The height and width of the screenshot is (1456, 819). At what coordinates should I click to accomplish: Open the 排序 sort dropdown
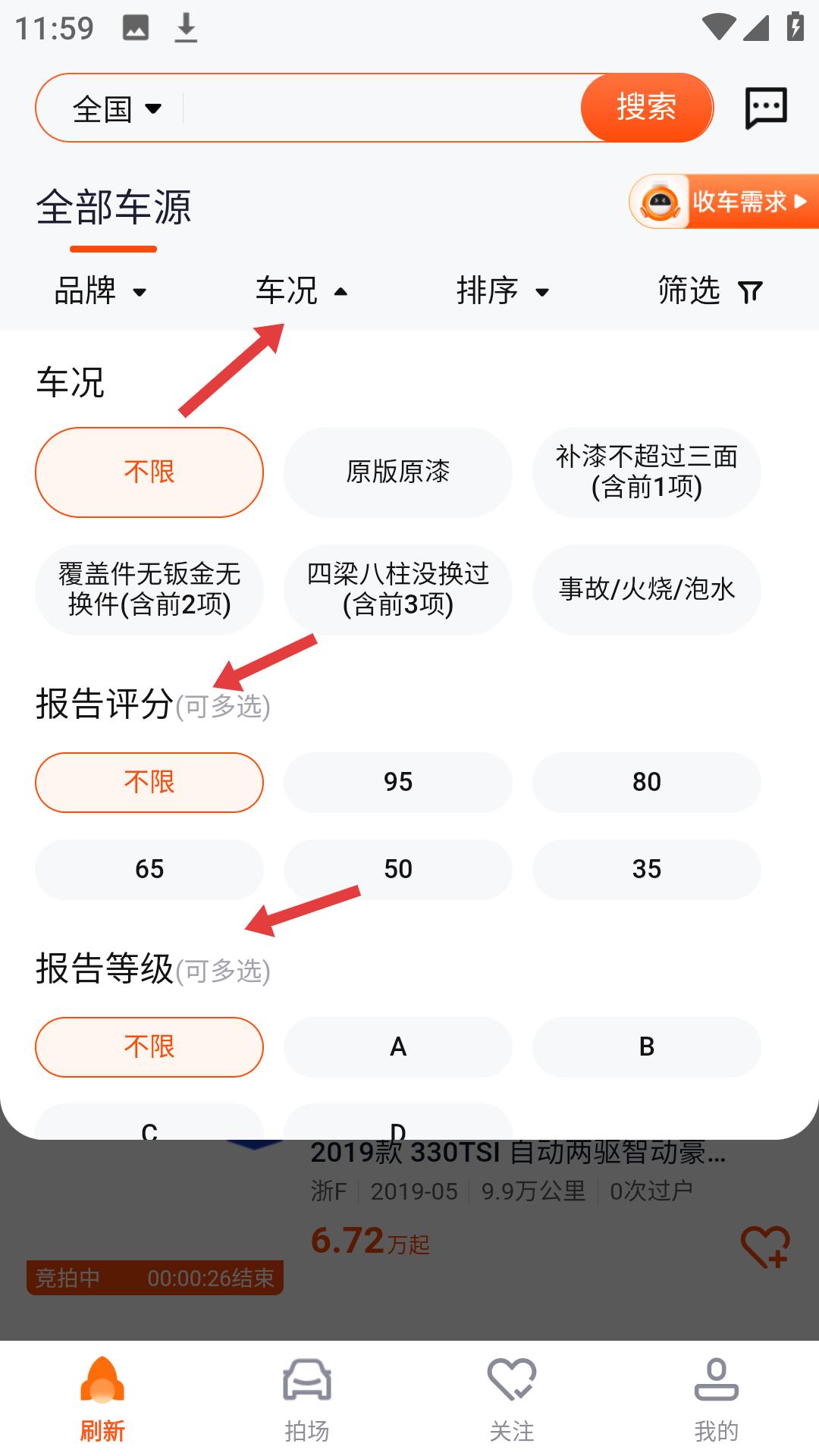[502, 291]
